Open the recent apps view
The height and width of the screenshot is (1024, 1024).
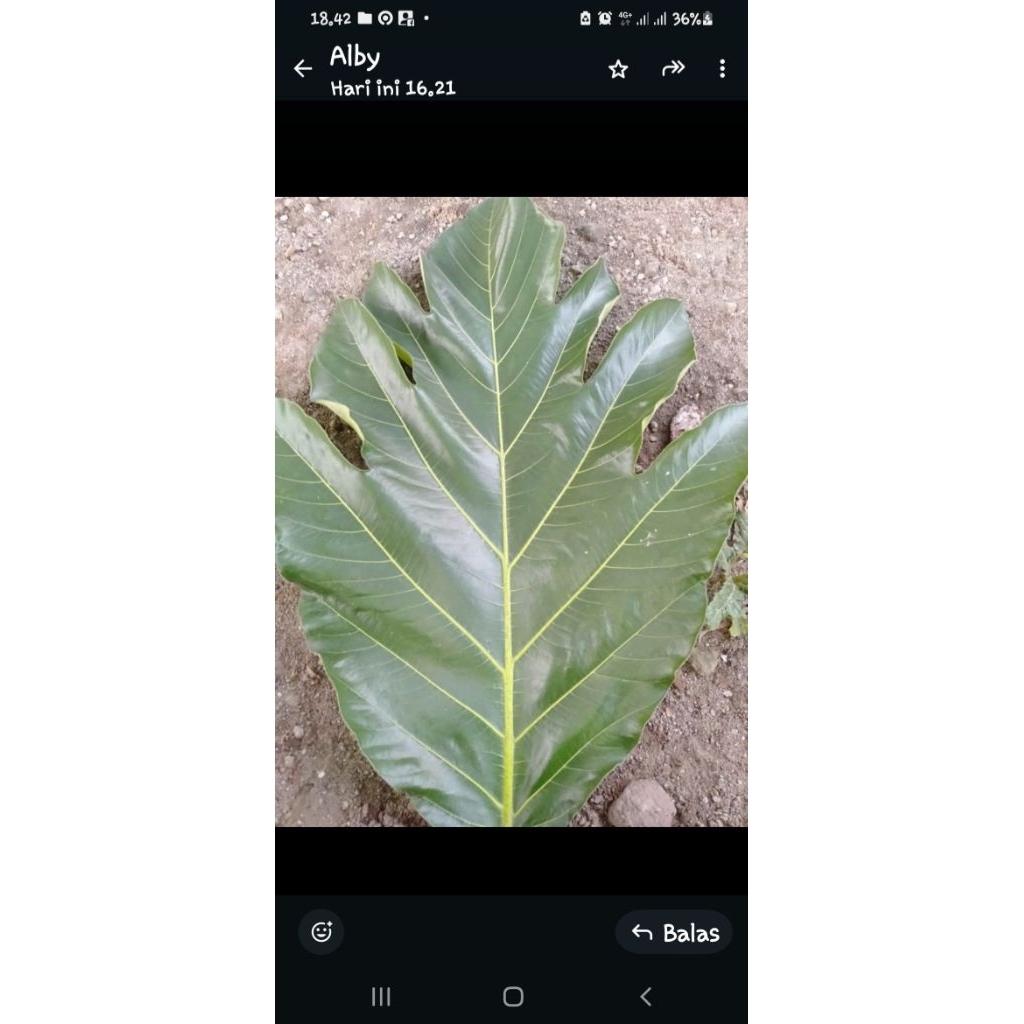tap(381, 996)
